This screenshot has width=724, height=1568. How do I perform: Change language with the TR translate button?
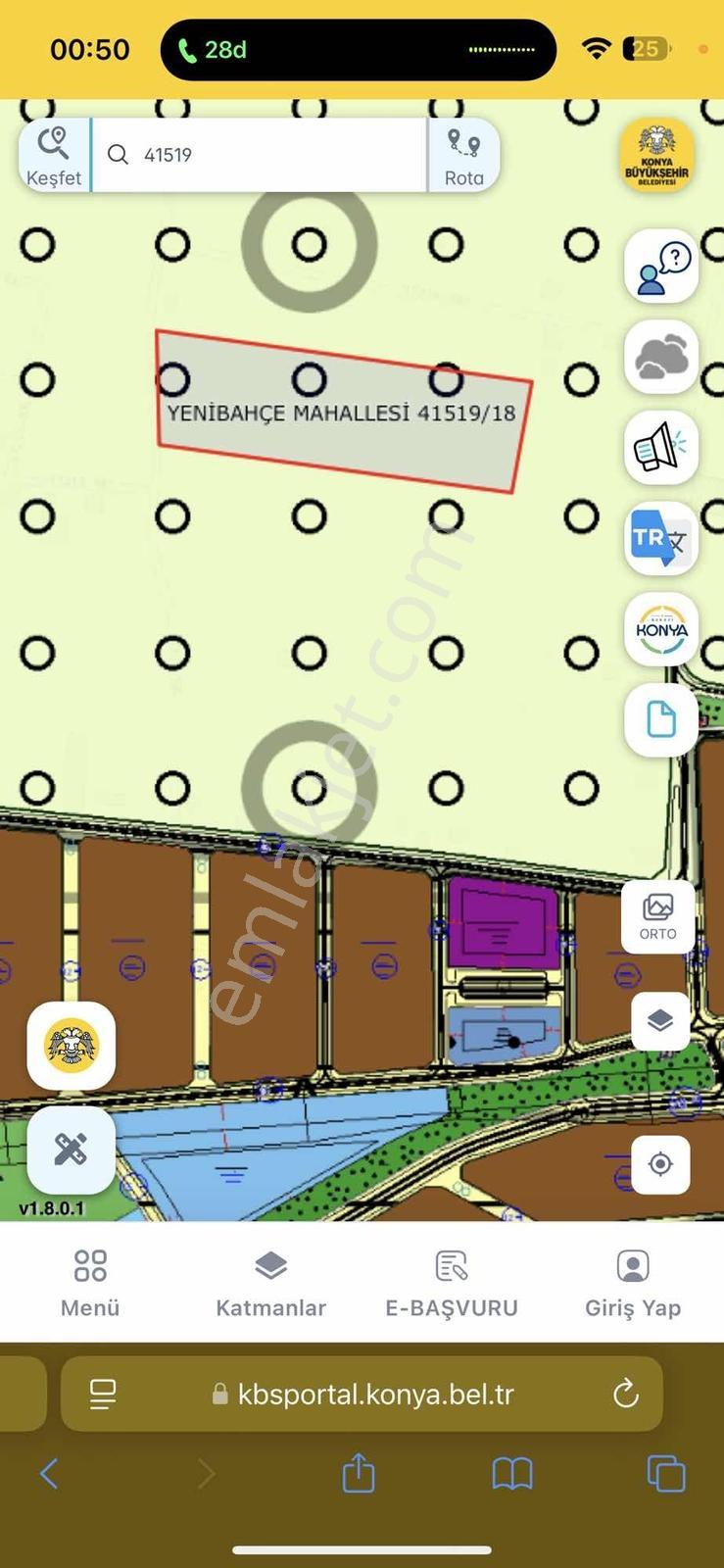(661, 538)
